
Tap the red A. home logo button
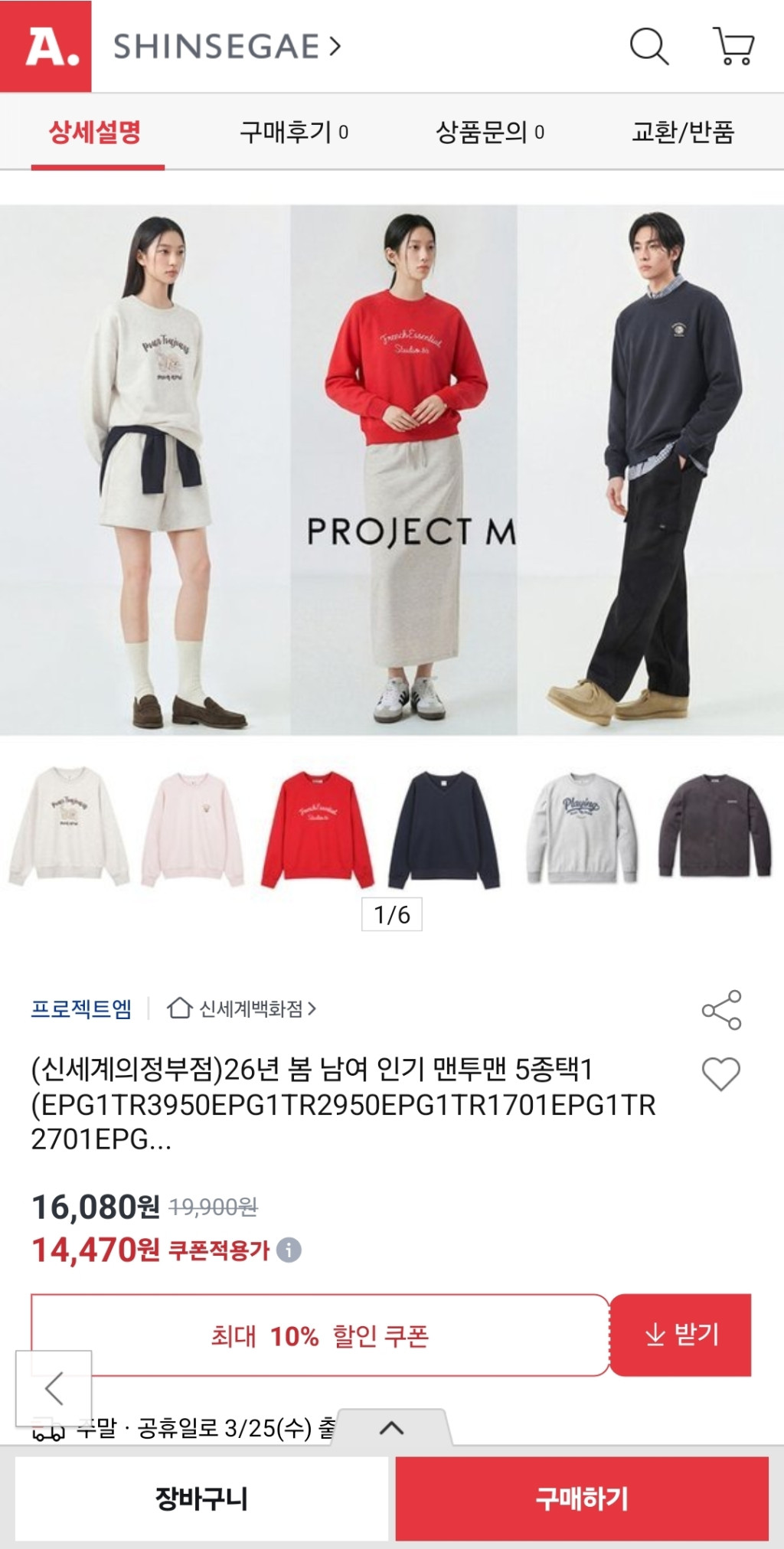pyautogui.click(x=46, y=47)
